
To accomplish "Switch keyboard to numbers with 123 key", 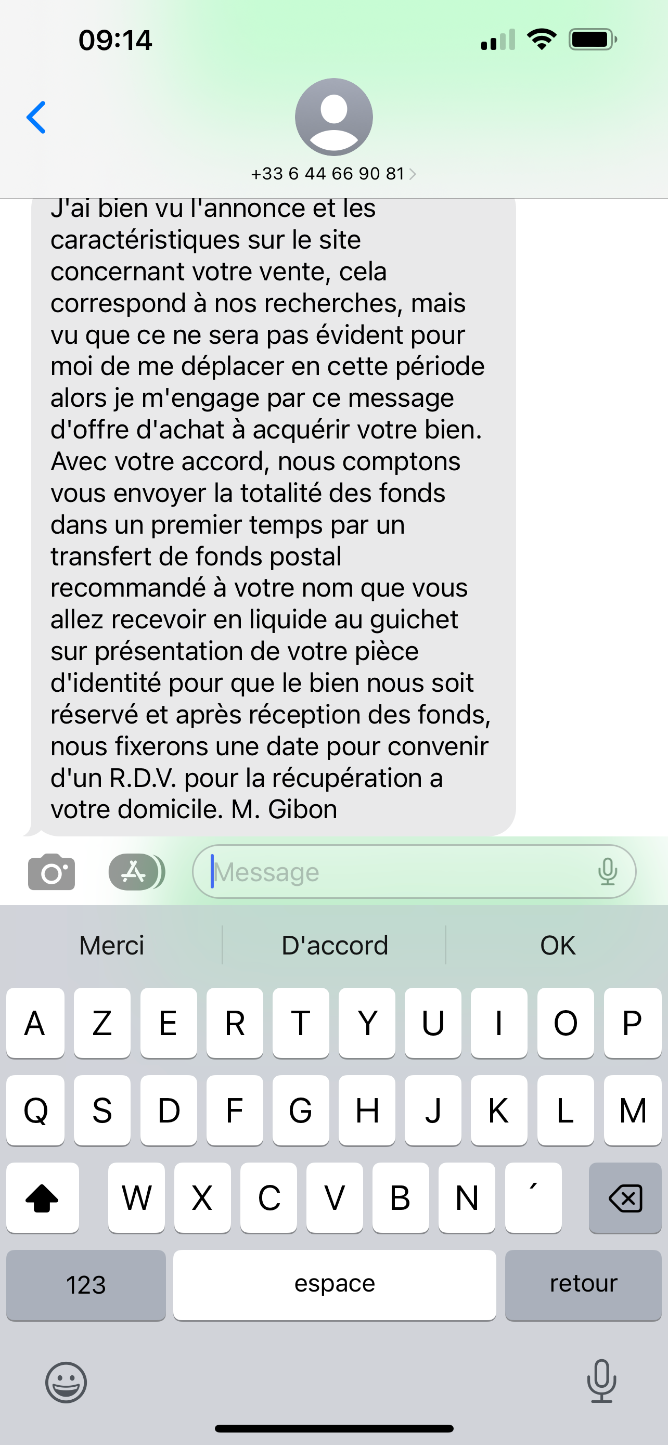I will click(86, 1285).
